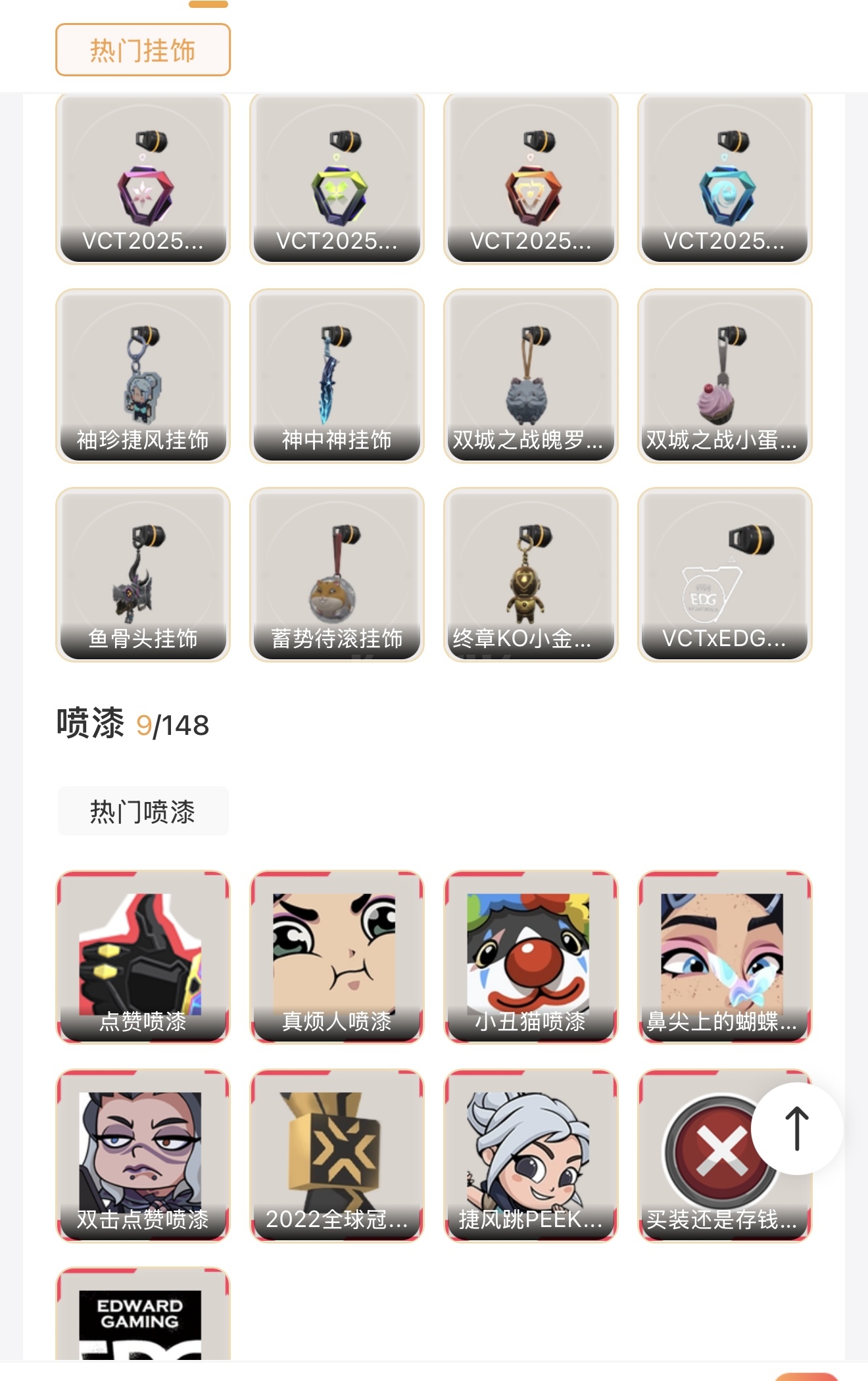868x1381 pixels.
Task: View the 点赞喷漆 spray
Action: [x=143, y=957]
